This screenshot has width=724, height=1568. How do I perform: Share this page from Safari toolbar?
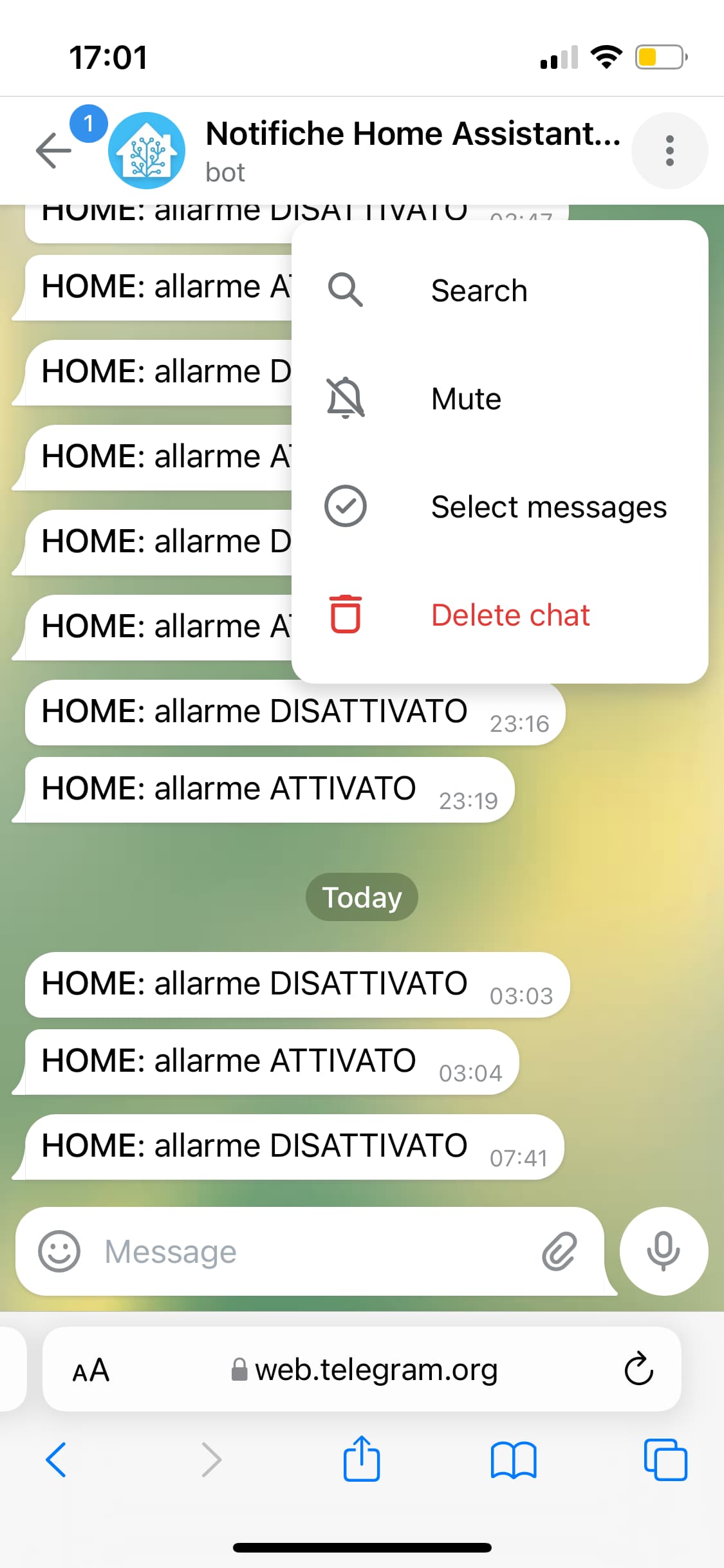[x=362, y=1459]
